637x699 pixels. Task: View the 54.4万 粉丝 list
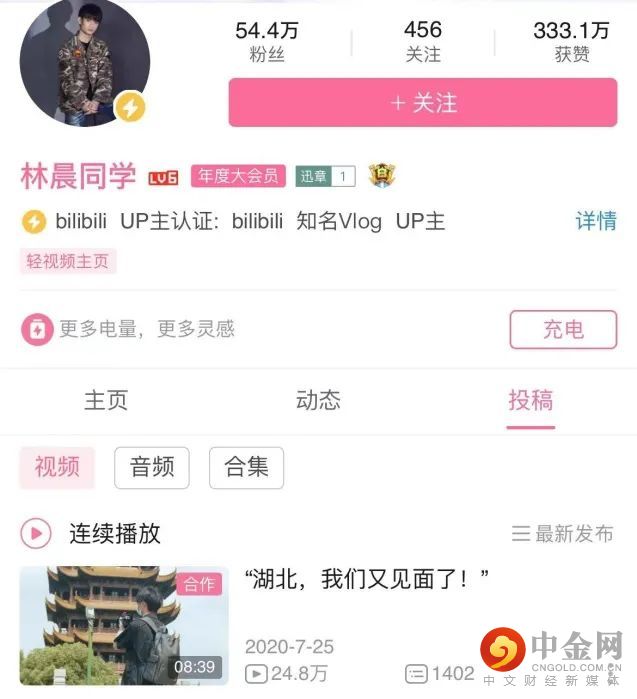pos(267,42)
